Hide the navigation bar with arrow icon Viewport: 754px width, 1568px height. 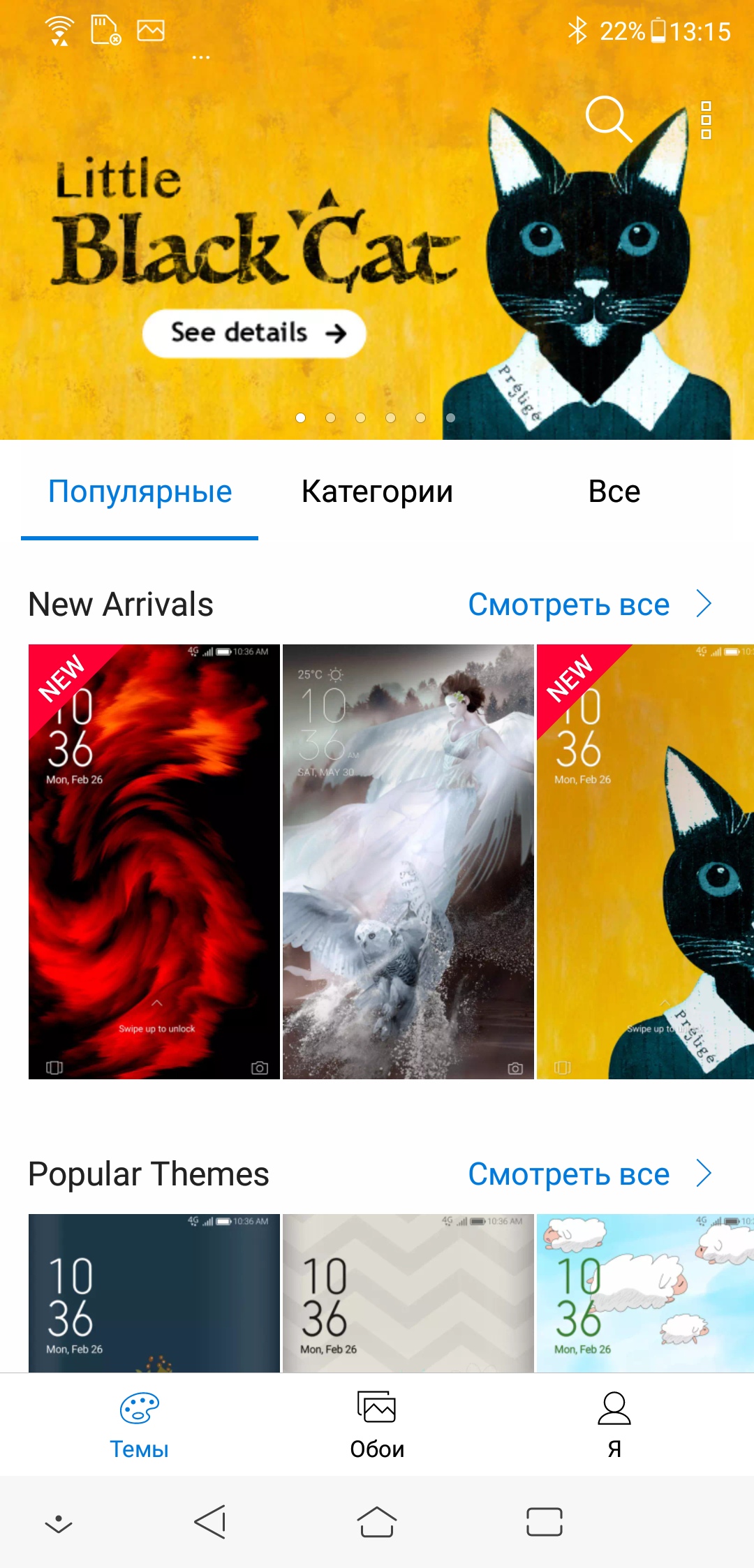tap(59, 1523)
